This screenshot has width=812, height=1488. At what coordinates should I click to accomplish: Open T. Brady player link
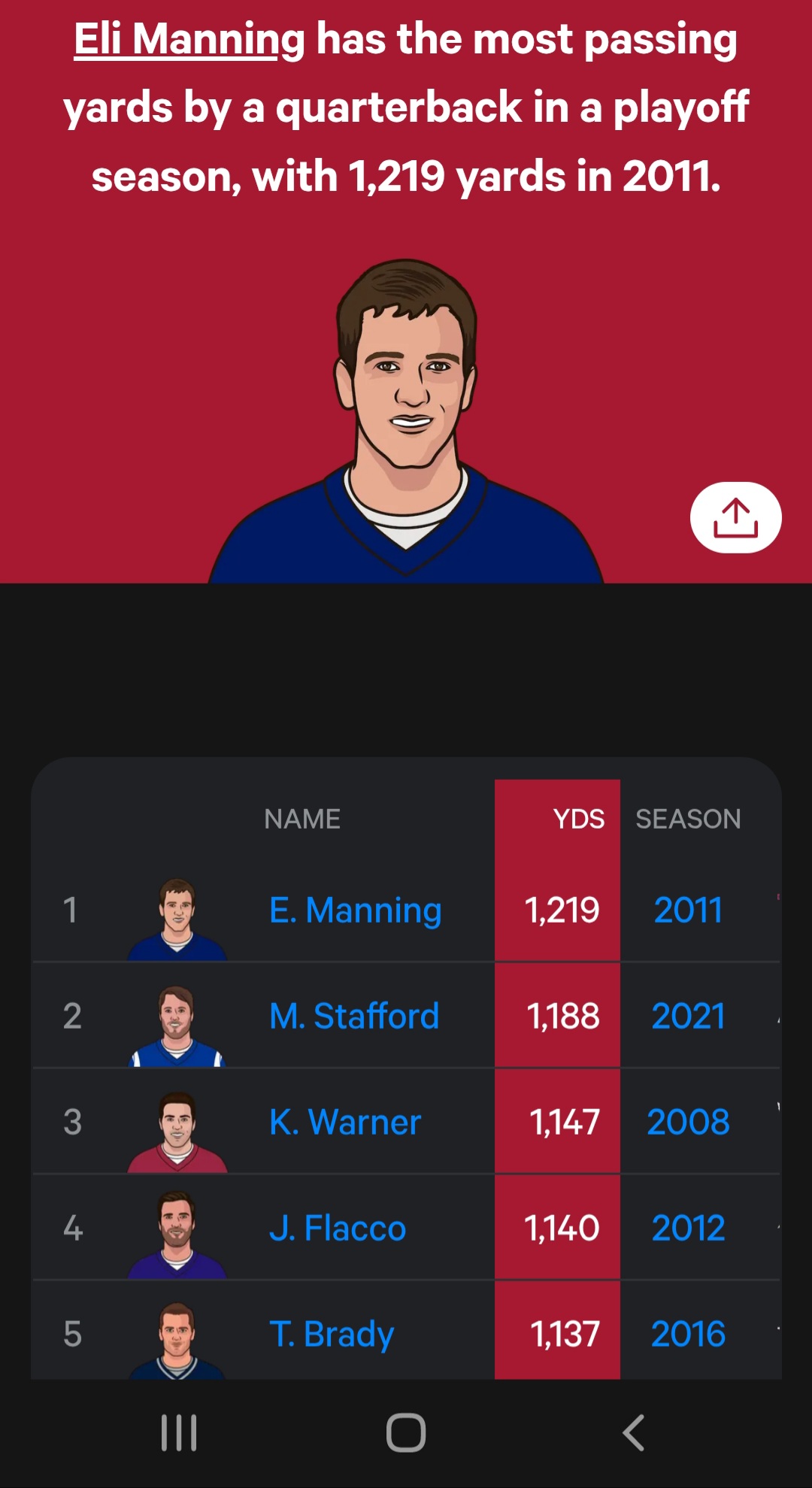(x=332, y=1335)
